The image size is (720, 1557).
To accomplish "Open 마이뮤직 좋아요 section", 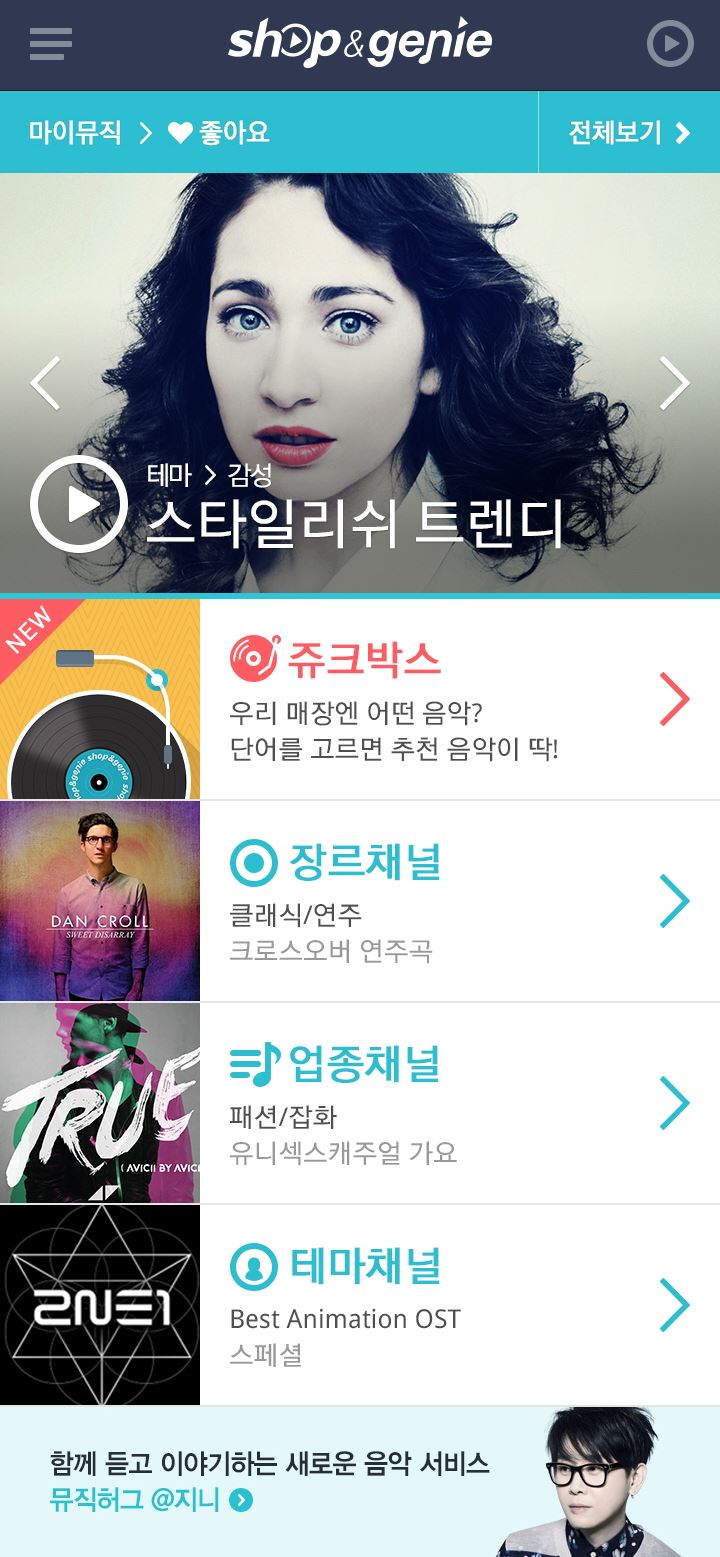I will 150,132.
